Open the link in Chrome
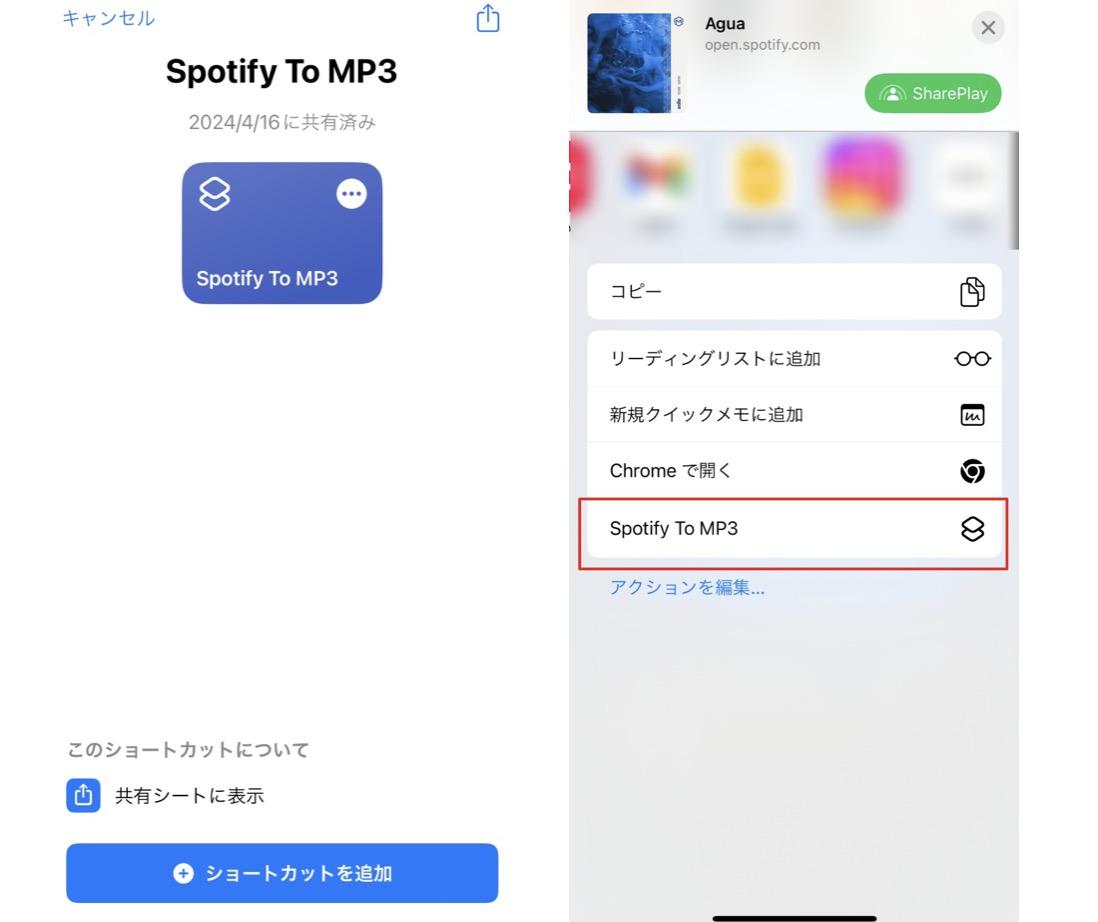 (794, 471)
